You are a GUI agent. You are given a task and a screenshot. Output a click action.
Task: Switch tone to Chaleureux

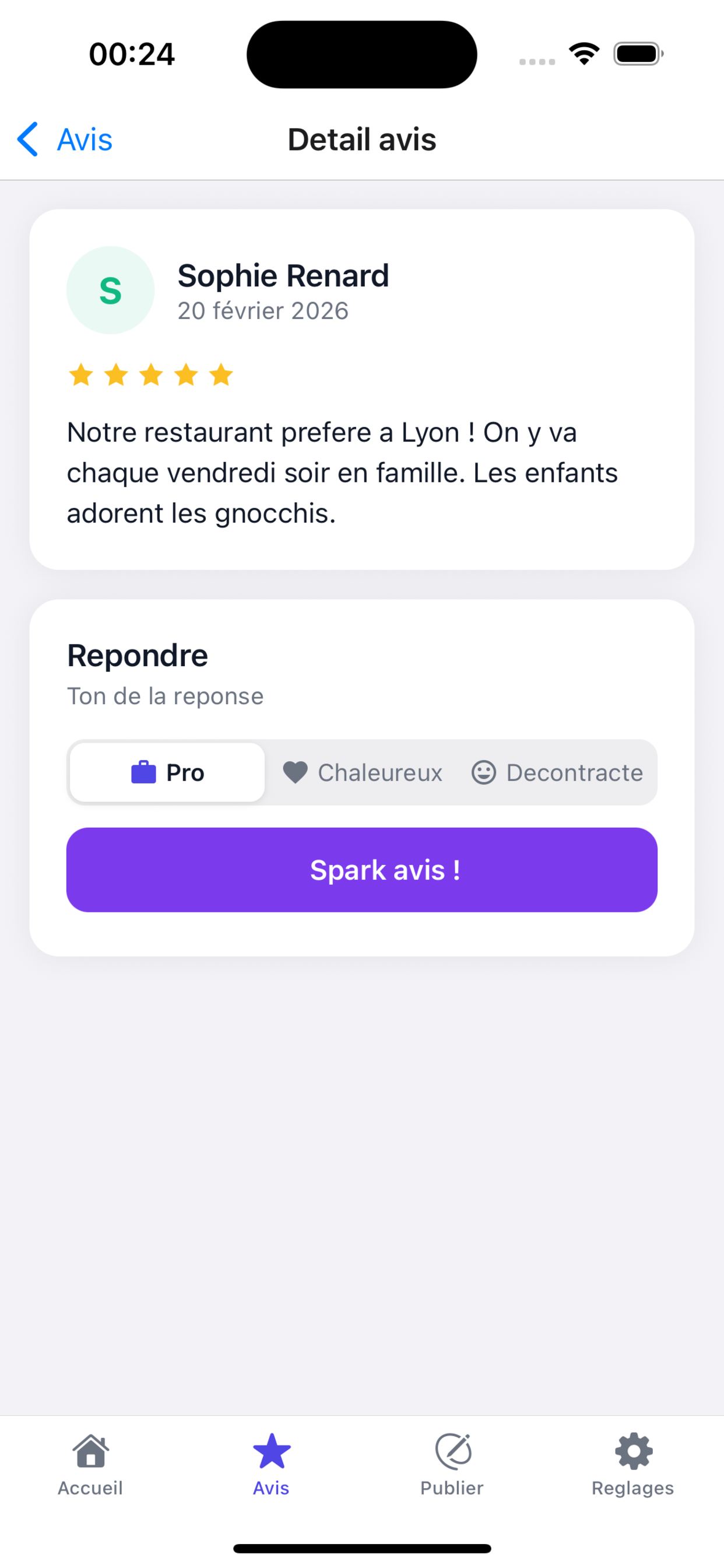pyautogui.click(x=363, y=772)
